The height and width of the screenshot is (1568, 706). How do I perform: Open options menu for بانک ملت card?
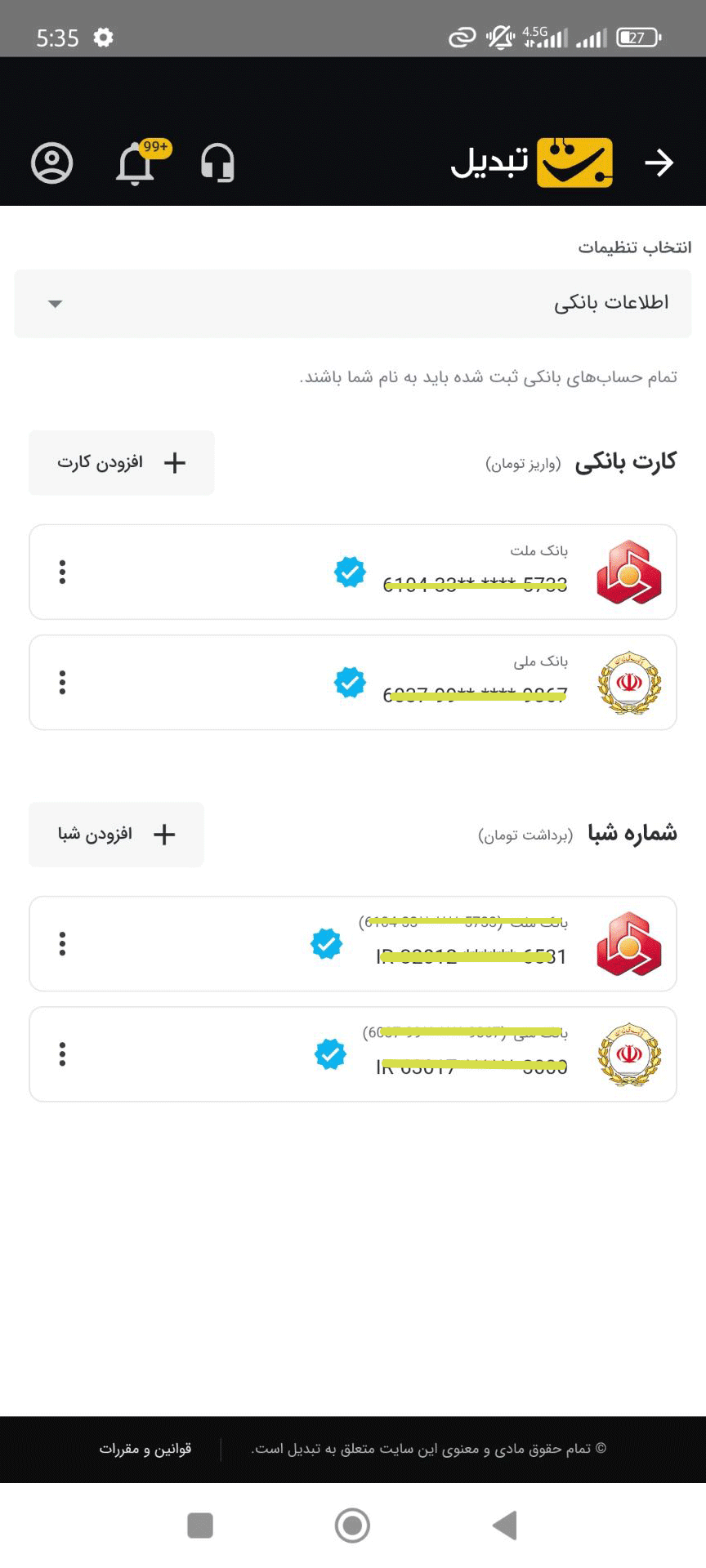tap(62, 572)
